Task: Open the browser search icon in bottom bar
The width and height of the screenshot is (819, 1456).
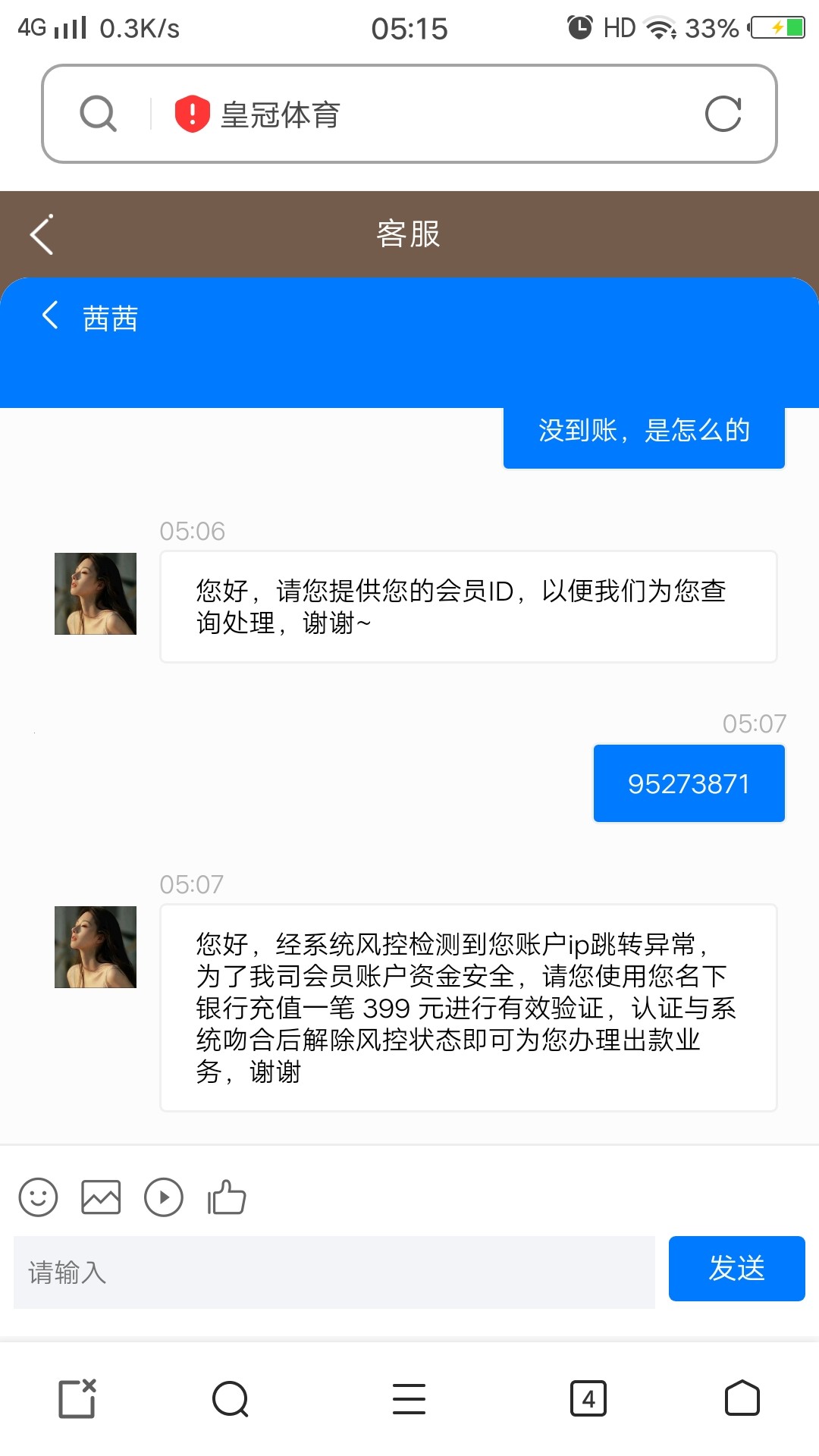Action: point(229,1398)
